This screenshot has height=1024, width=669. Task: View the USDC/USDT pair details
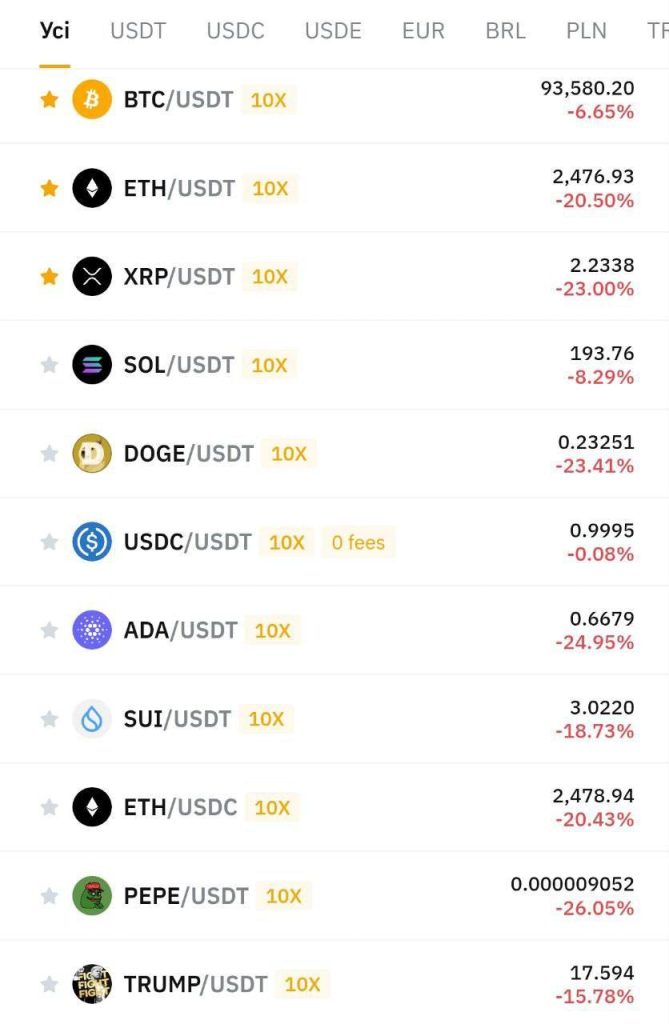point(187,542)
